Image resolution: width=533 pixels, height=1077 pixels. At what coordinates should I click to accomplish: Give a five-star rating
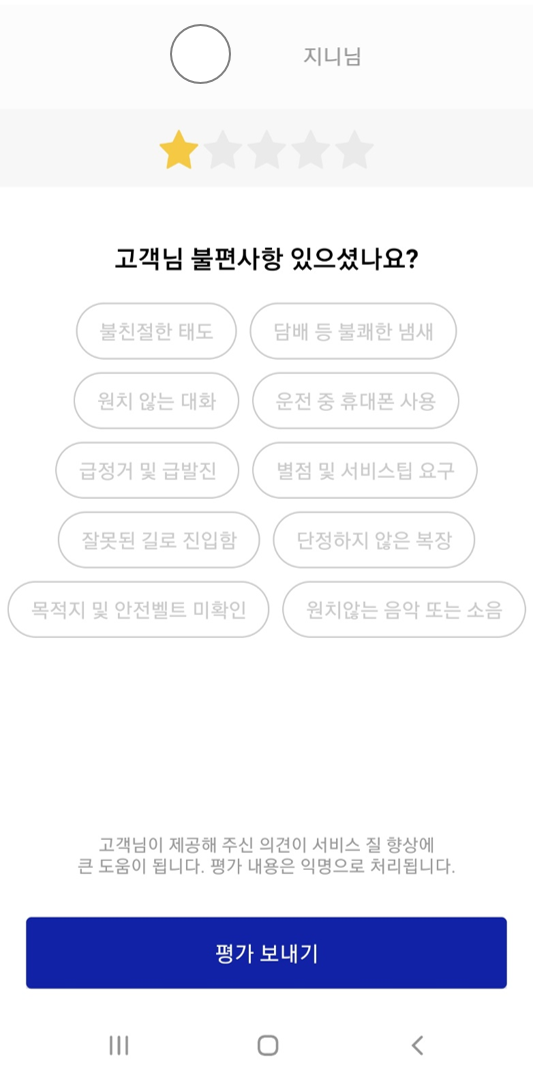click(x=354, y=150)
